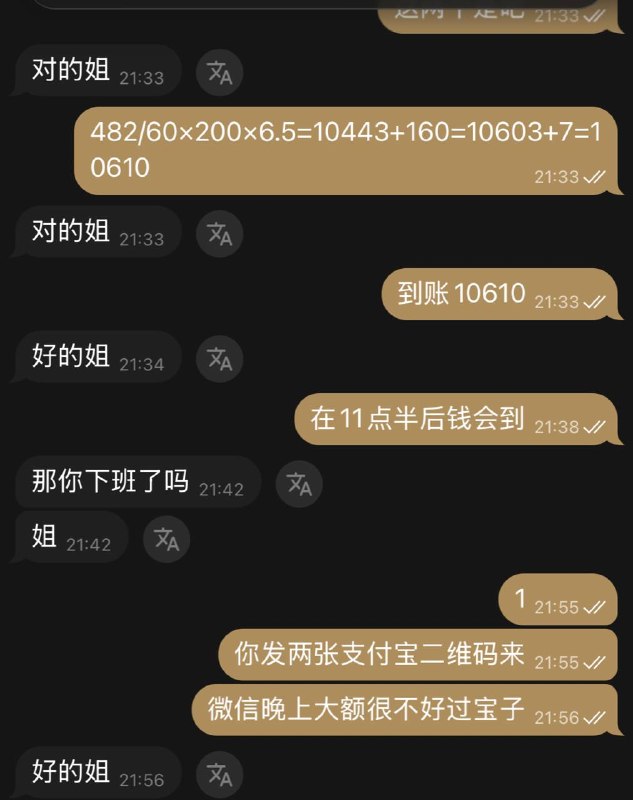The height and width of the screenshot is (800, 633).
Task: Translate the 好的姐 message sent at 21:56
Action: pos(219,774)
